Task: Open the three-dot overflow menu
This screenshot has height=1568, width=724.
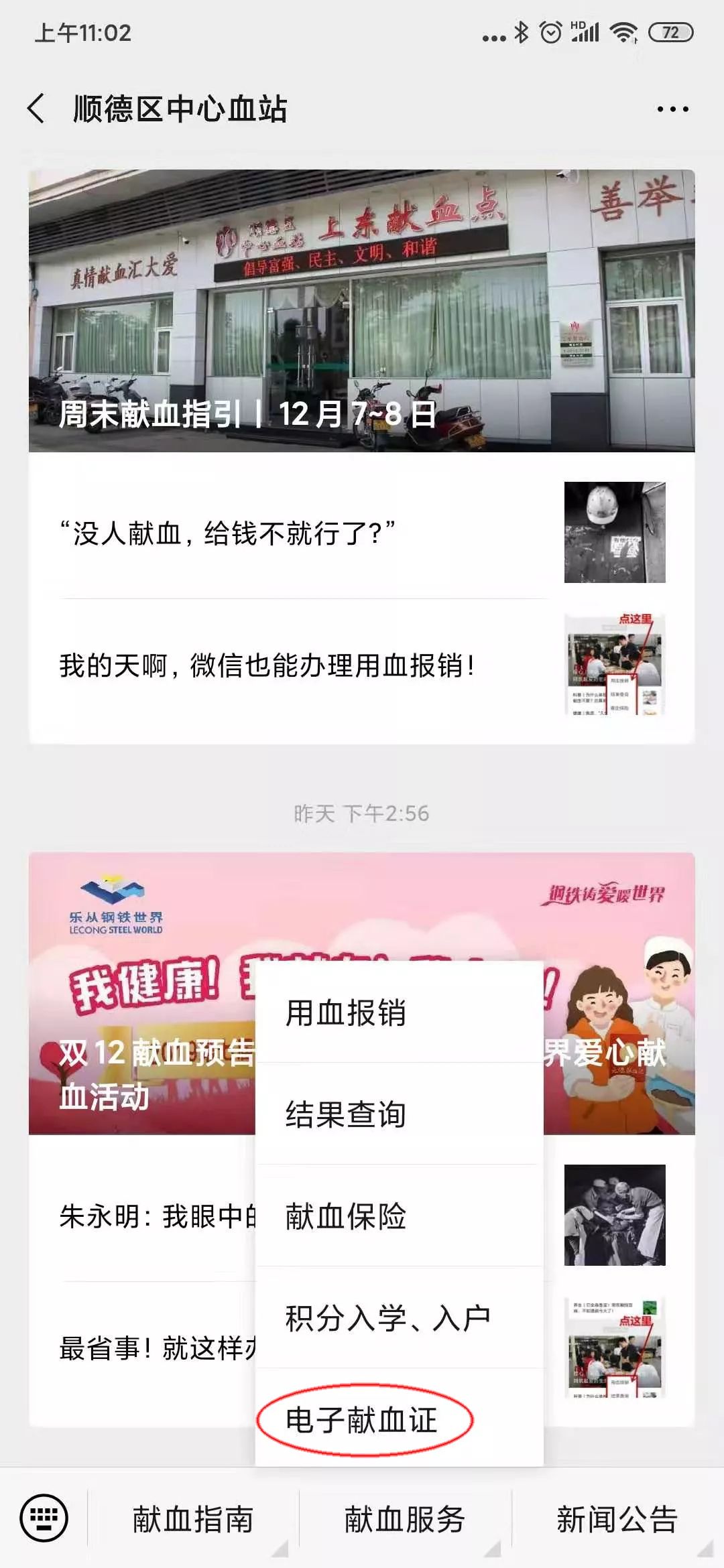Action: pyautogui.click(x=672, y=109)
